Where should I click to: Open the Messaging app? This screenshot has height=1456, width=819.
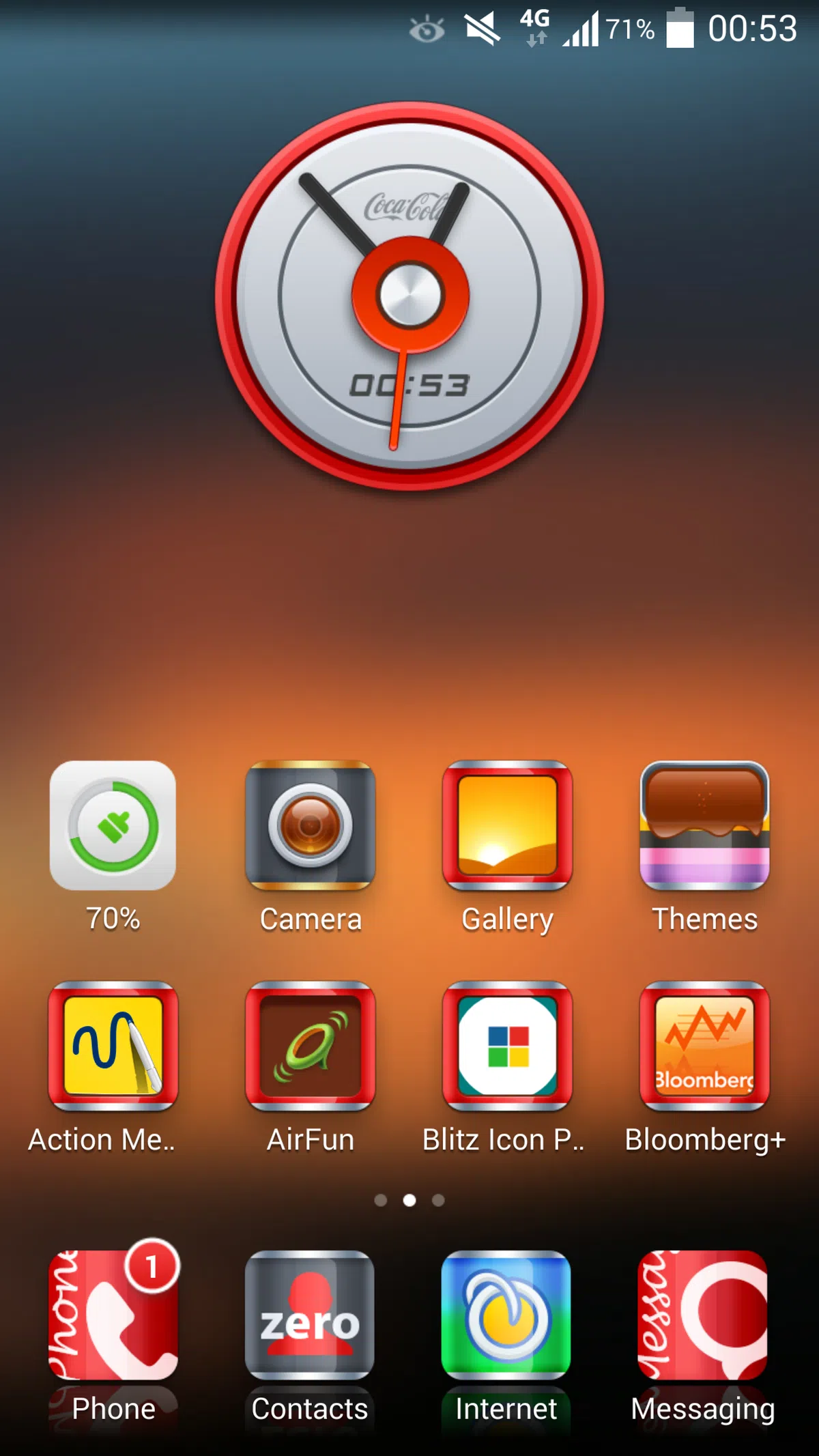703,1316
